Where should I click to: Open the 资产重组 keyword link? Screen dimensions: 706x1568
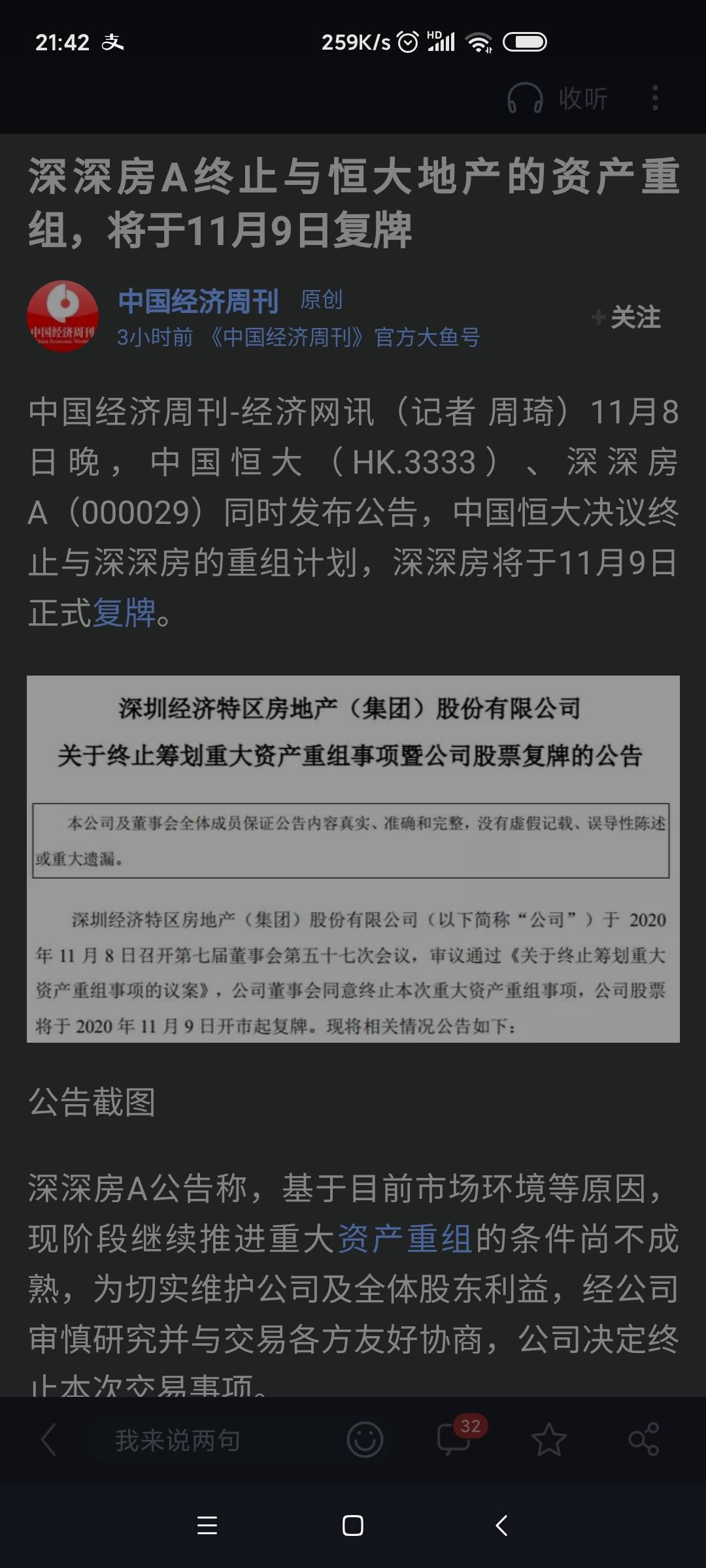pos(405,1239)
